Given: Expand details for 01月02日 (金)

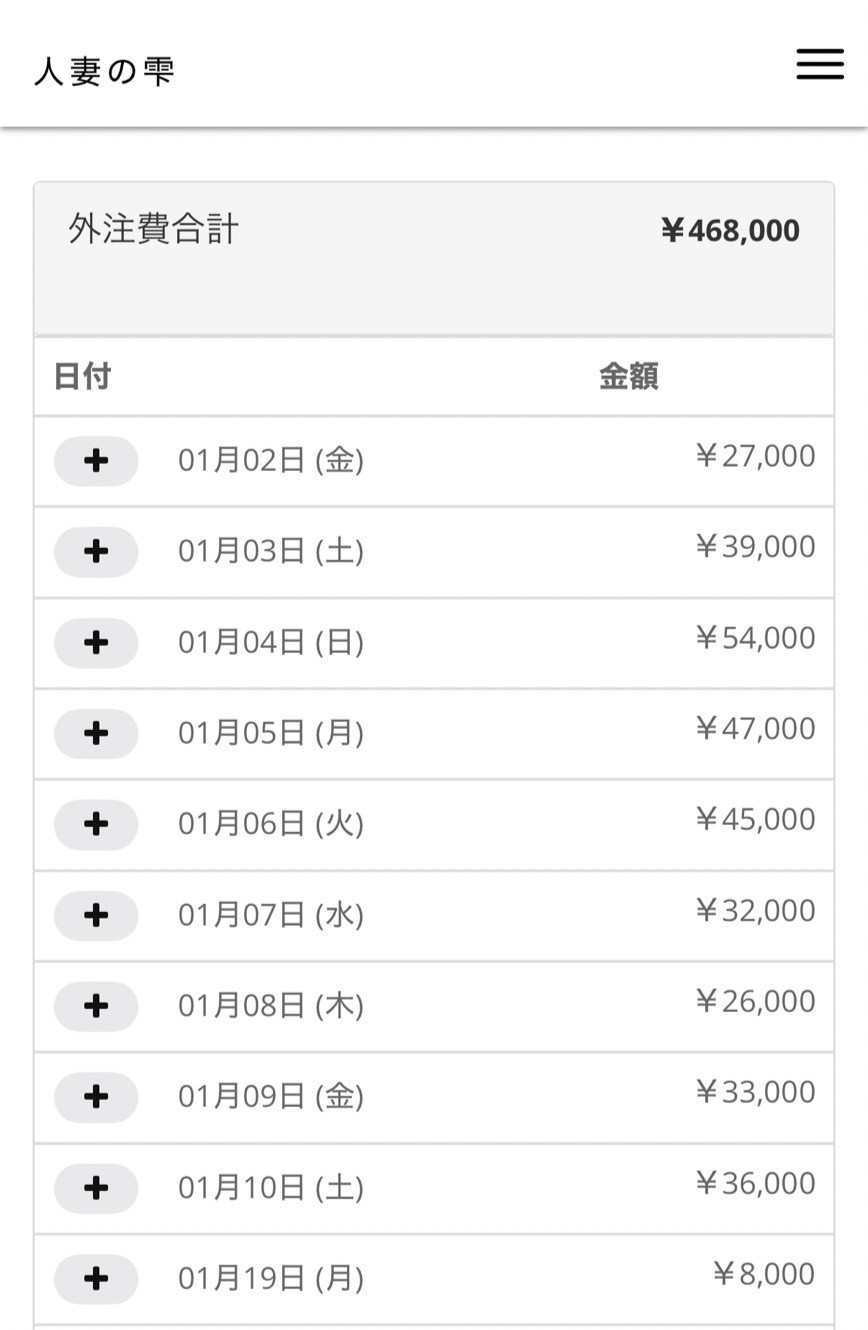Looking at the screenshot, I should point(96,461).
